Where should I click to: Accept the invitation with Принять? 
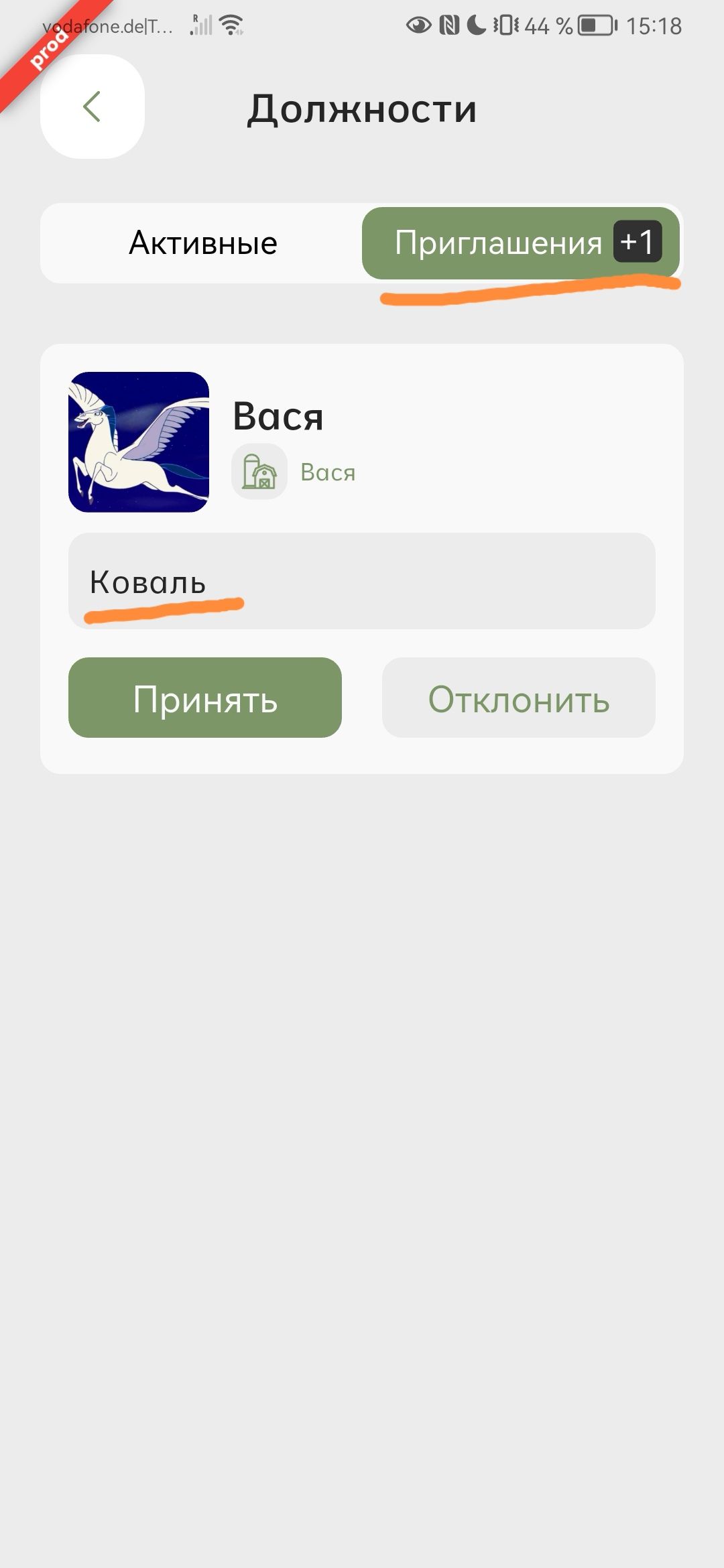pyautogui.click(x=205, y=698)
